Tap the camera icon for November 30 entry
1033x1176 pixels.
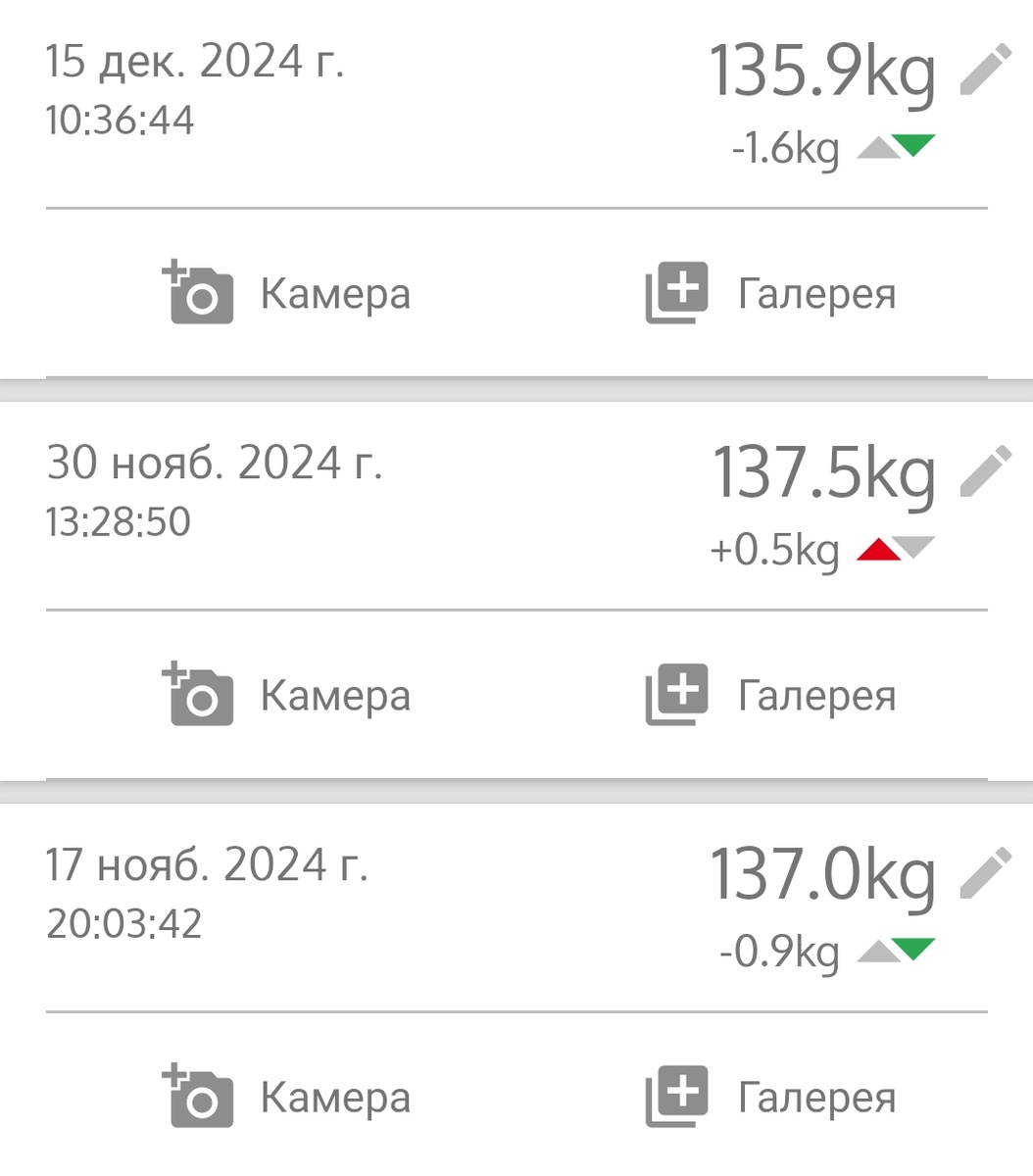tap(199, 695)
